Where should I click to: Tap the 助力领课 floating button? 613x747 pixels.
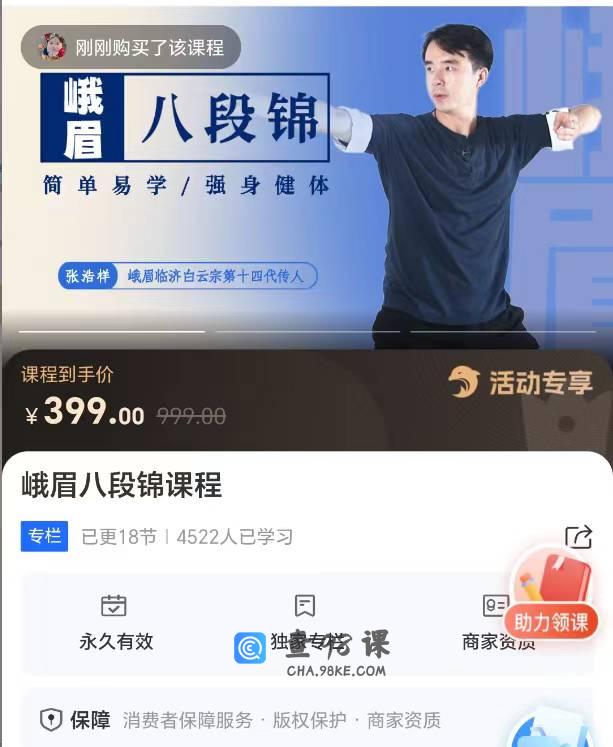click(x=553, y=622)
